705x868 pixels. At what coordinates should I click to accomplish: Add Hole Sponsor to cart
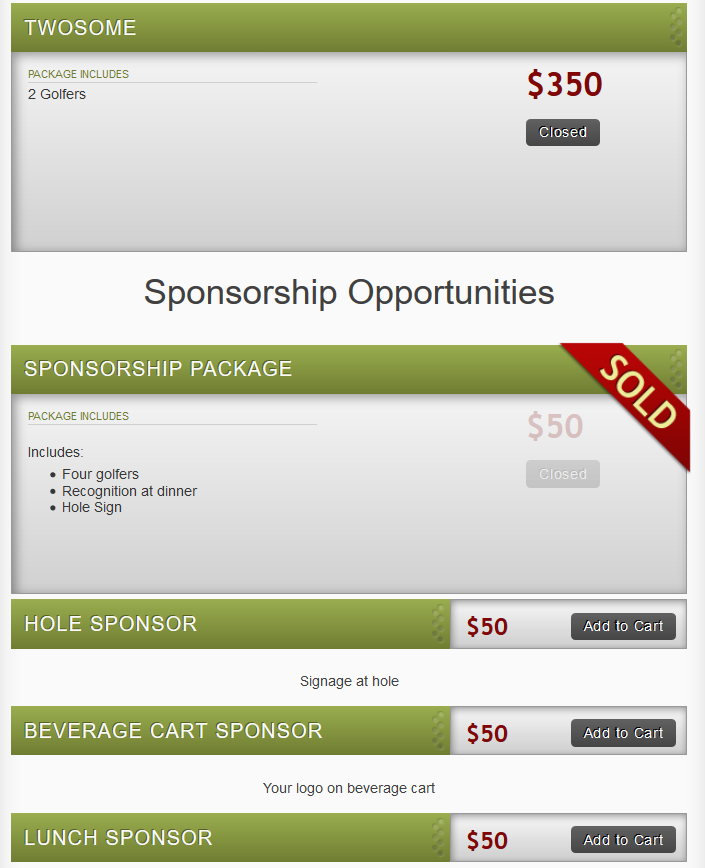[x=623, y=626]
